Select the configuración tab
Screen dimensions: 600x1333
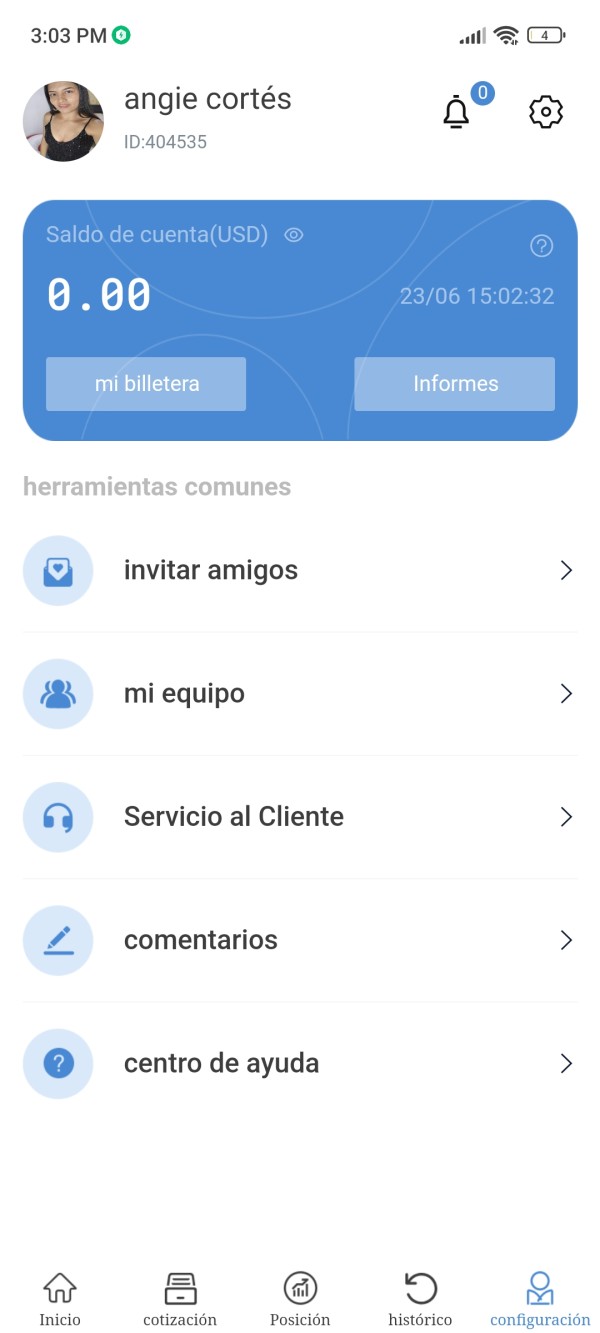[x=540, y=1298]
